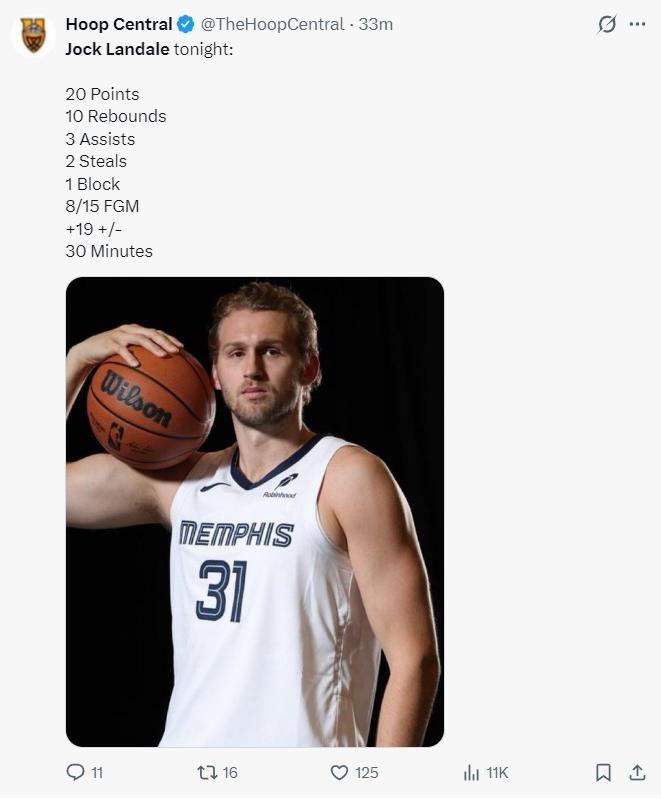Share the post via share icon
Image resolution: width=661 pixels, height=798 pixels.
[637, 772]
